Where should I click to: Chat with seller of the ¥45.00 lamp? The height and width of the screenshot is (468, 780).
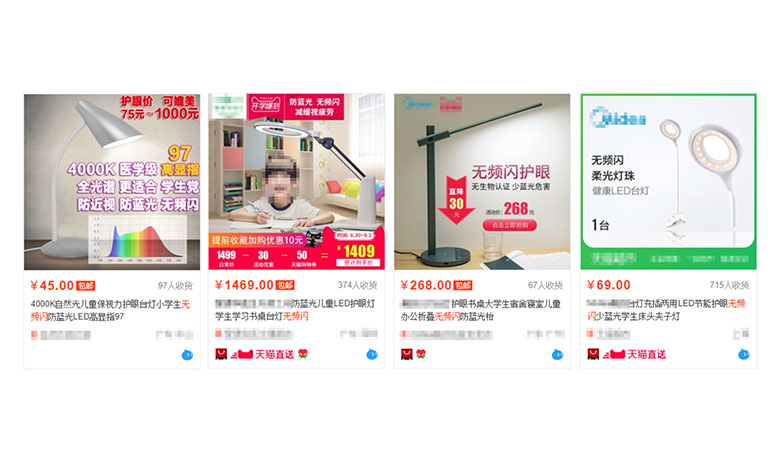click(x=188, y=355)
